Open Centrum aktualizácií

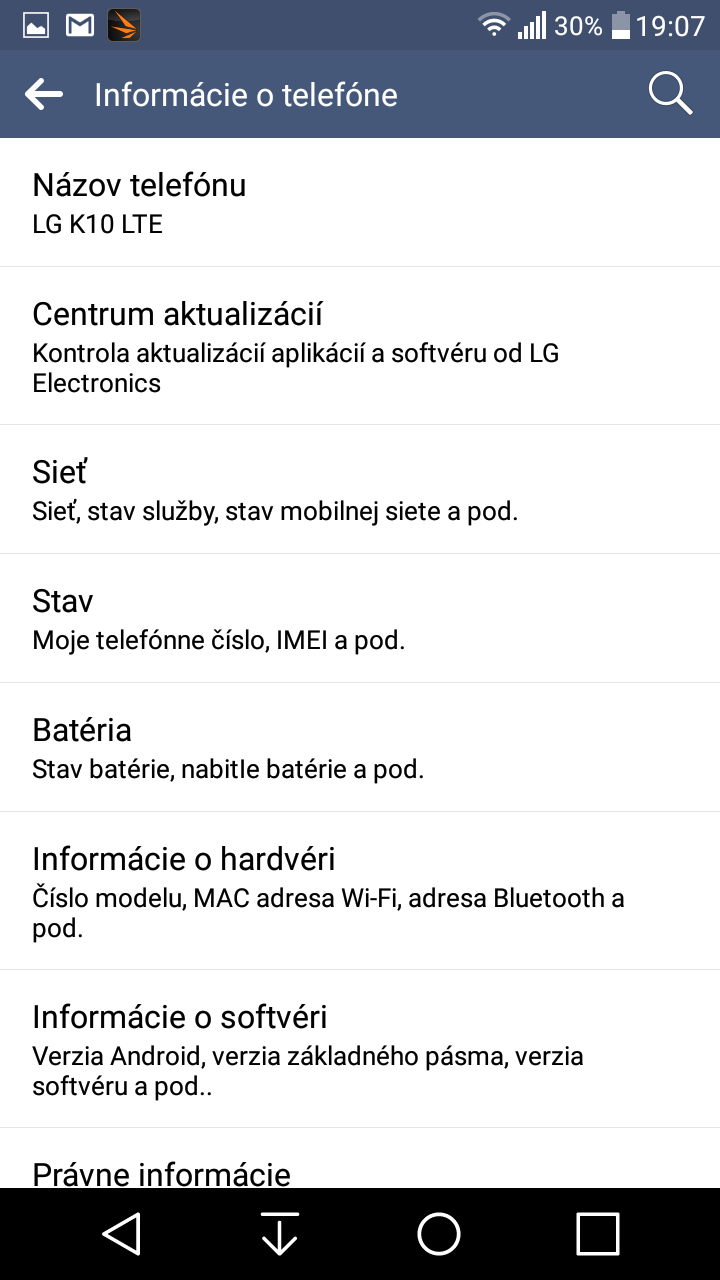pyautogui.click(x=360, y=346)
